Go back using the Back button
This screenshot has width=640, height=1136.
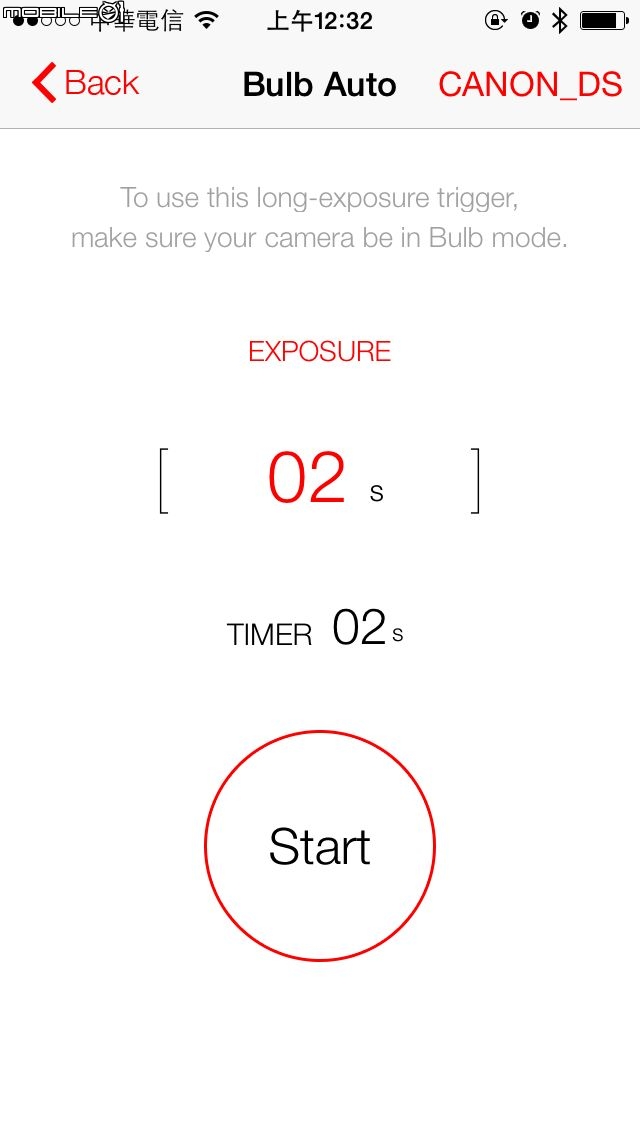85,83
